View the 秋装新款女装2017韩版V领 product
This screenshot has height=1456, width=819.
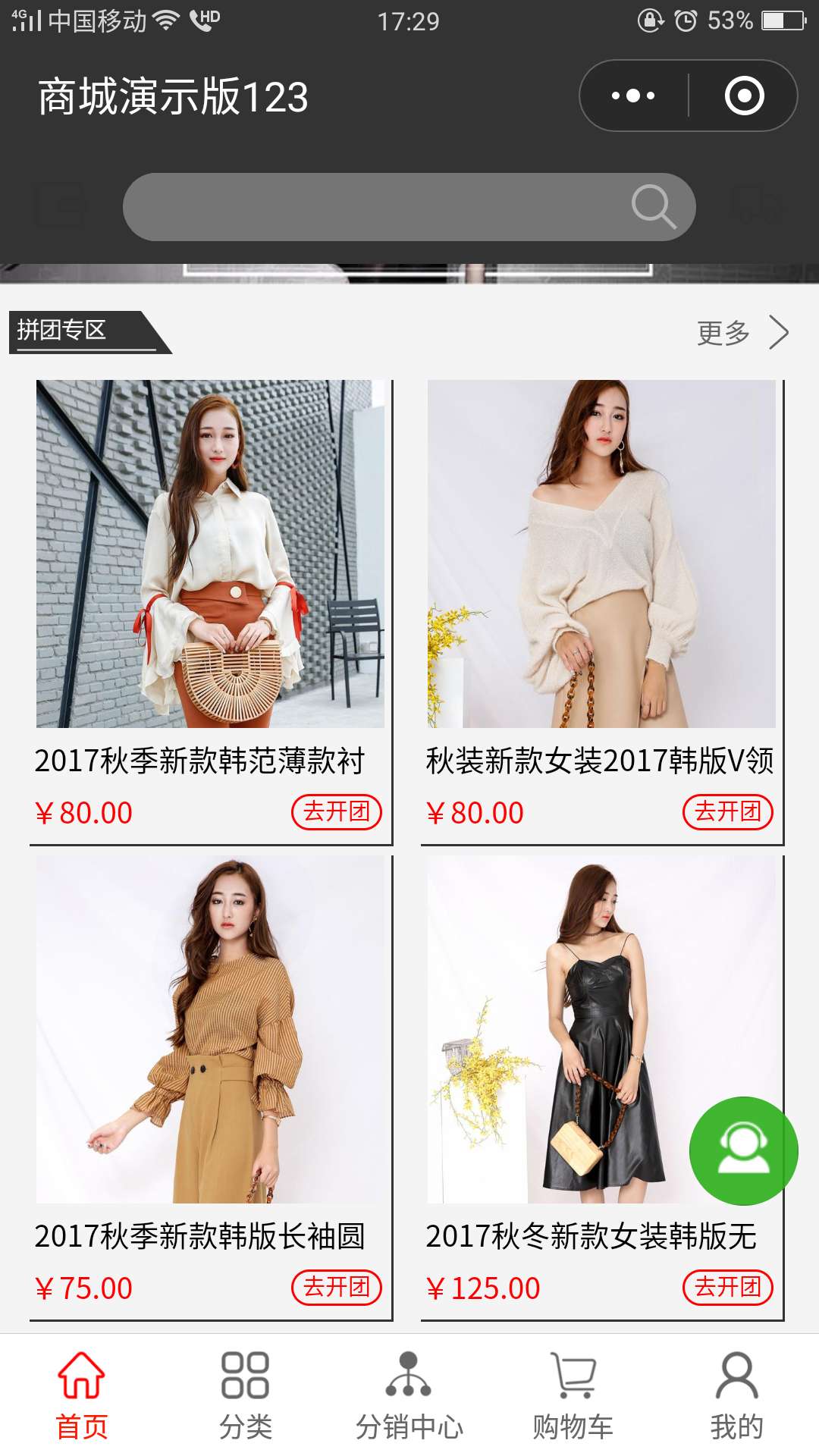tap(601, 554)
